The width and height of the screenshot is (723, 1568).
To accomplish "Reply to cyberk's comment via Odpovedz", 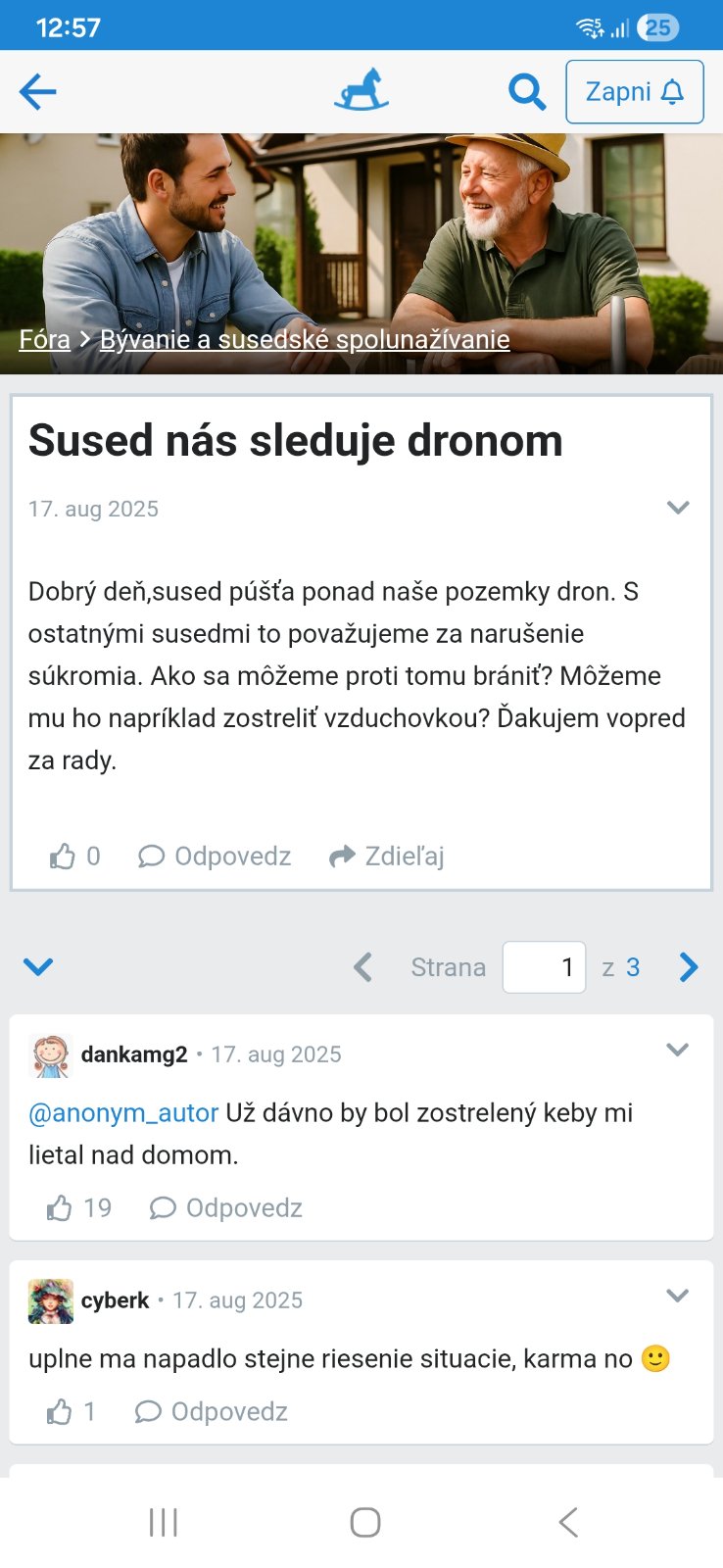I will (x=212, y=1412).
